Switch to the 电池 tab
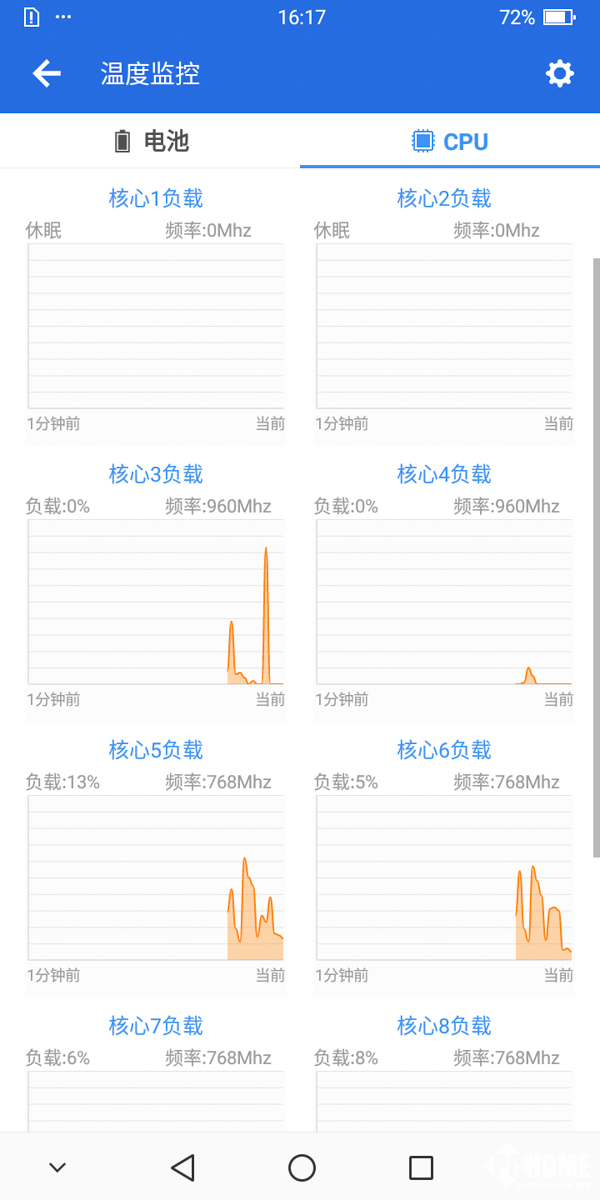 pos(150,141)
